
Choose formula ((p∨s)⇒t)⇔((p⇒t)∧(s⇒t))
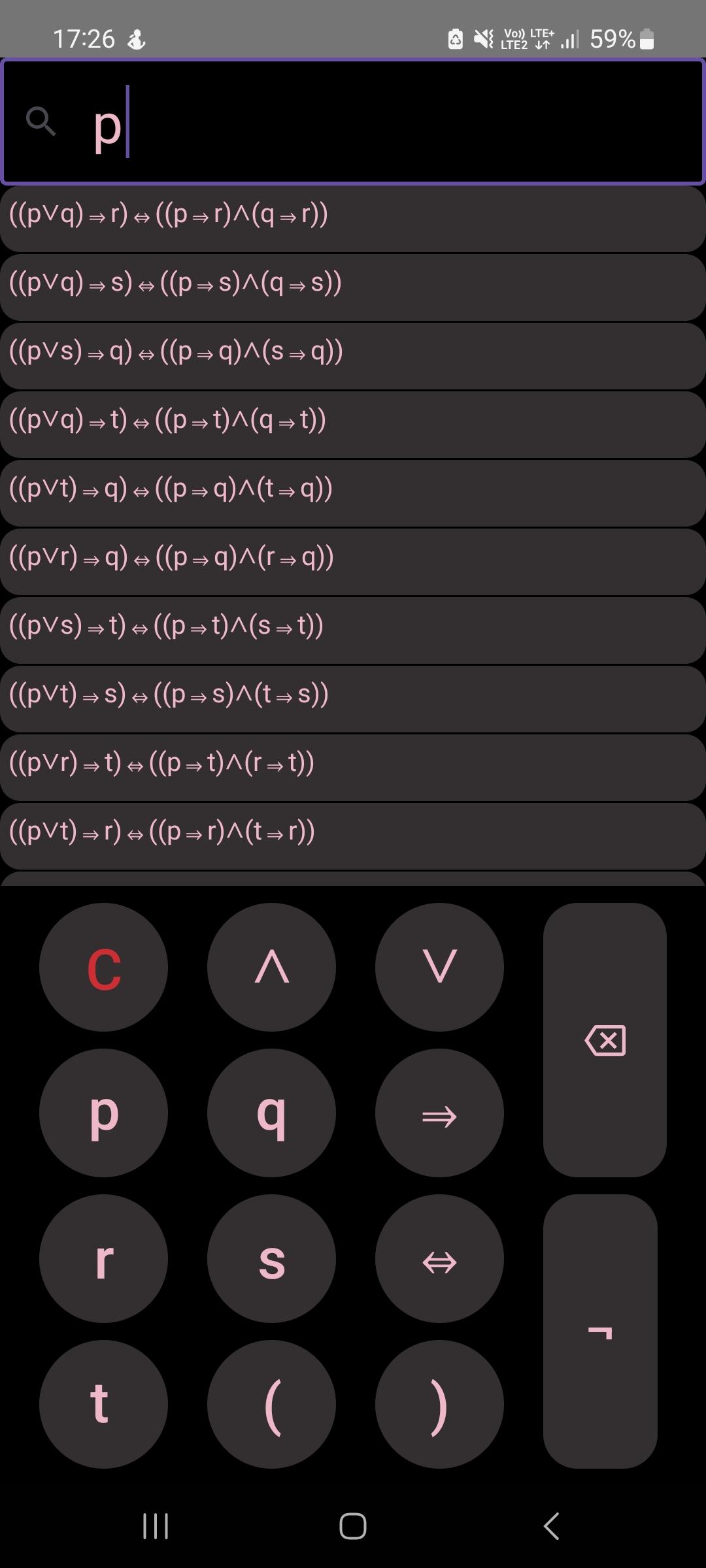point(353,630)
